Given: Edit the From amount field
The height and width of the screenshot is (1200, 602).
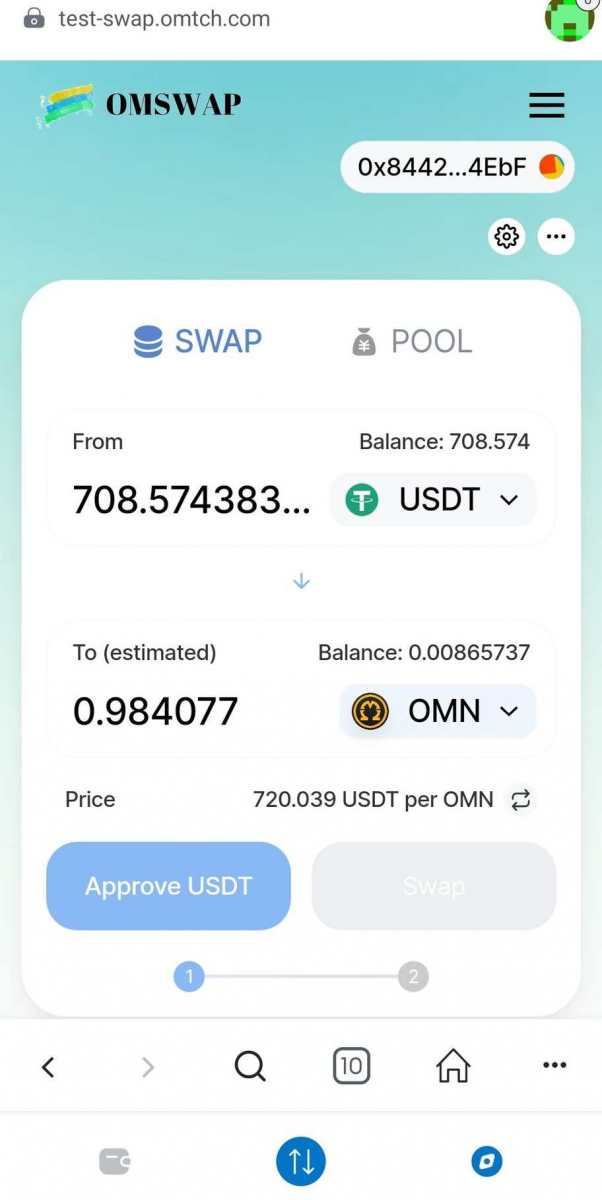Looking at the screenshot, I should pos(192,500).
